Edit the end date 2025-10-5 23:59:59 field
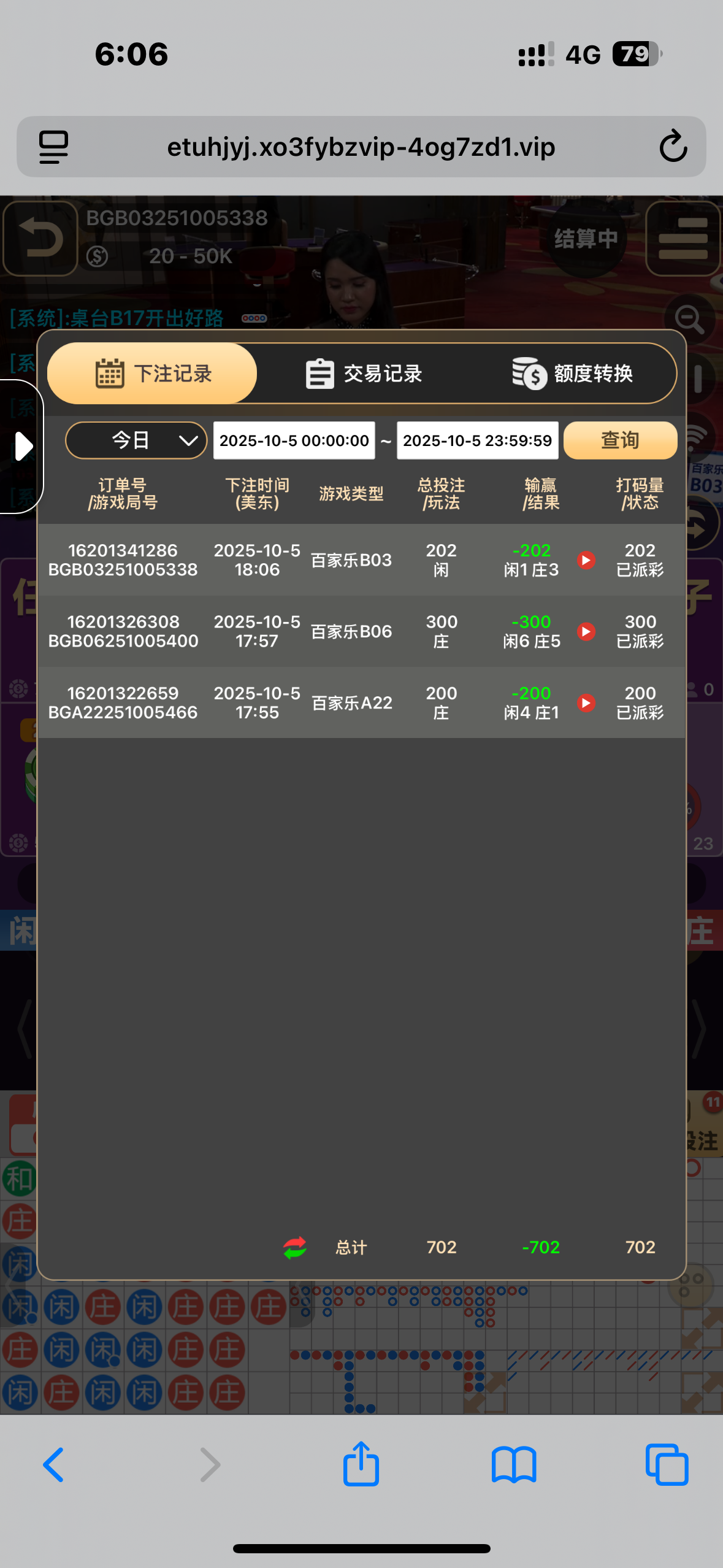This screenshot has height=1568, width=723. (x=477, y=440)
